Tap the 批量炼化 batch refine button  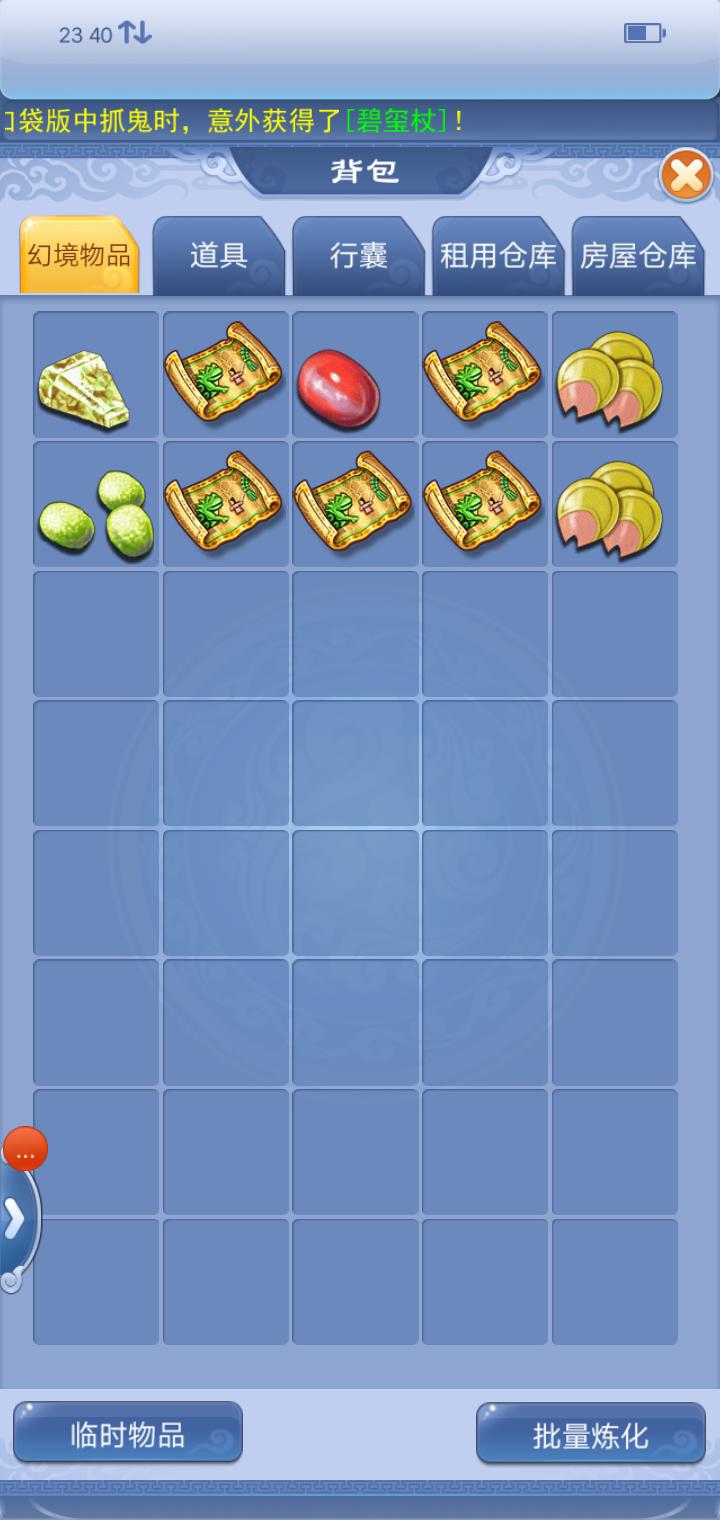tap(590, 1436)
